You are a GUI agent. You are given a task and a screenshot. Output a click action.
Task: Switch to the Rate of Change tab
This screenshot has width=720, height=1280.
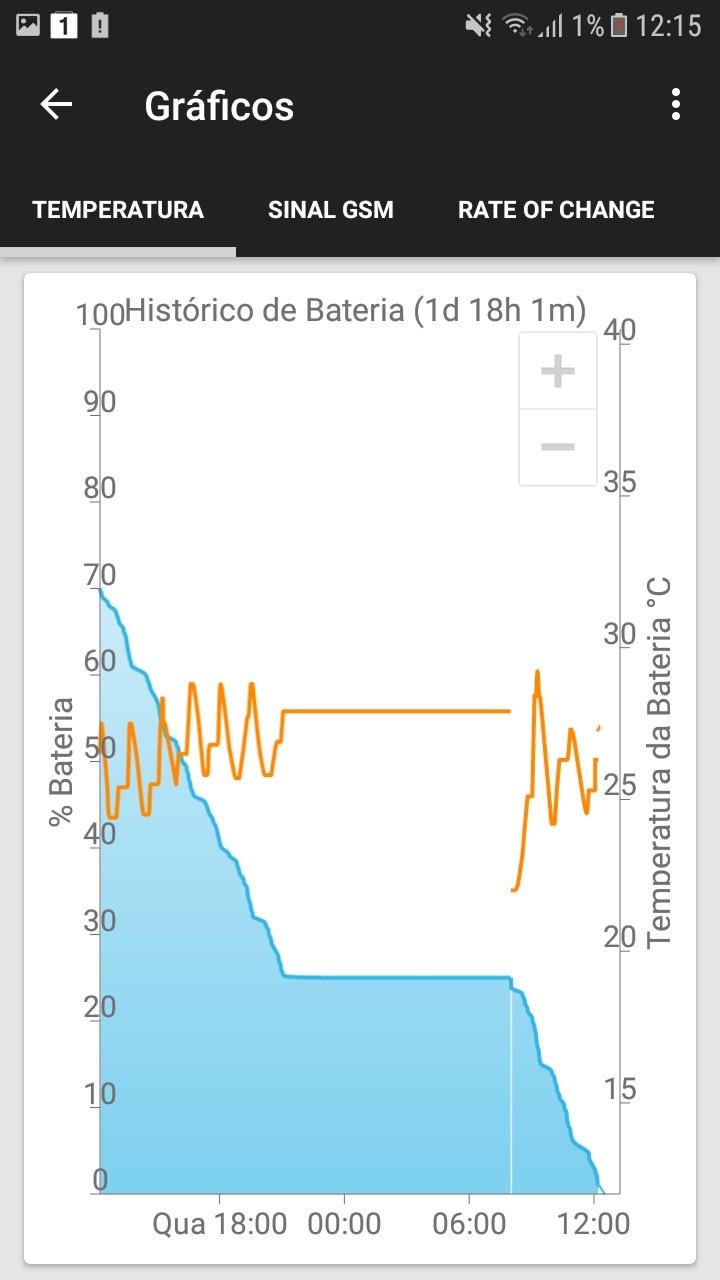[556, 210]
